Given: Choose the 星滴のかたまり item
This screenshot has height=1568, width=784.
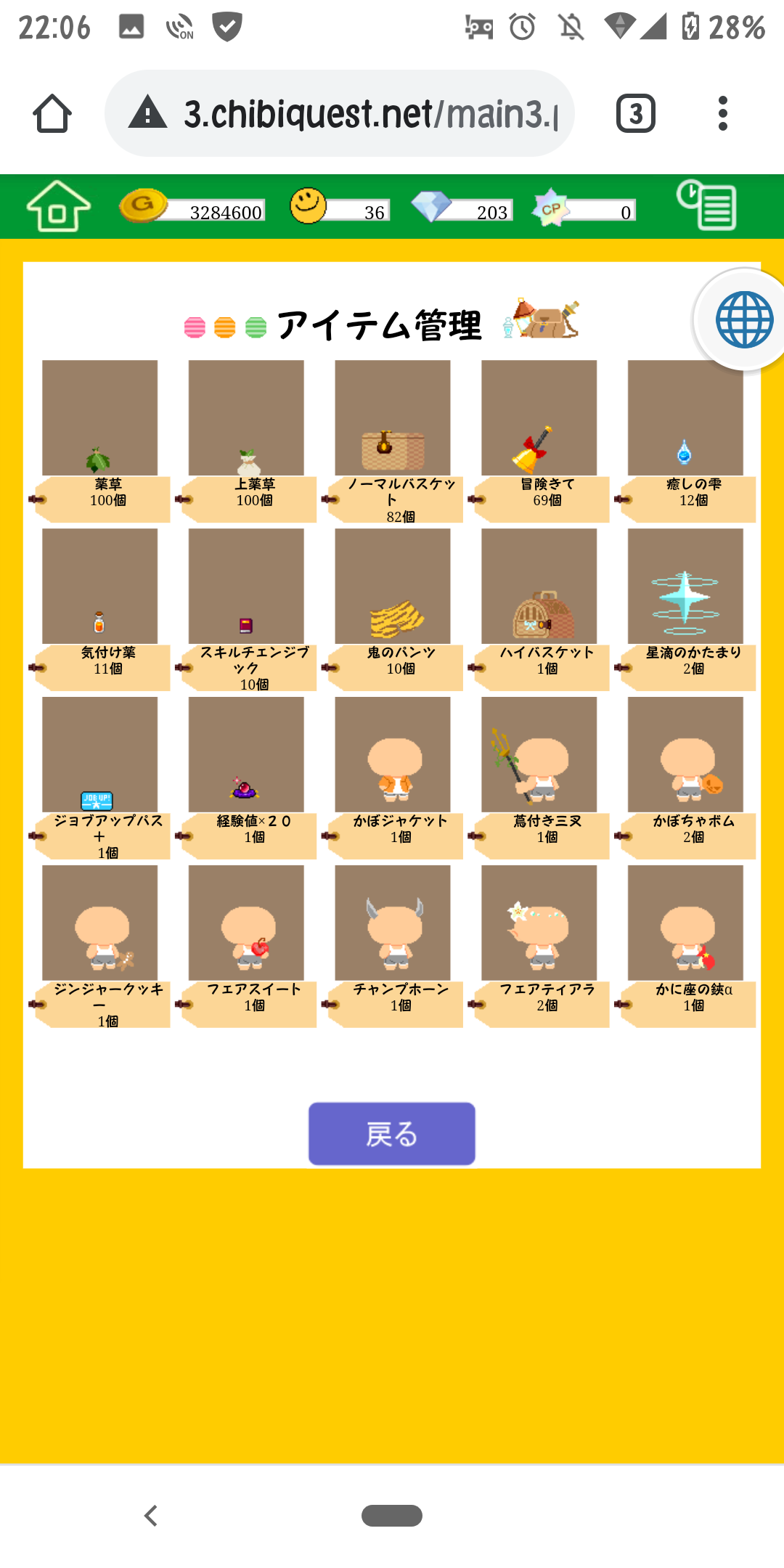Looking at the screenshot, I should (x=685, y=587).
